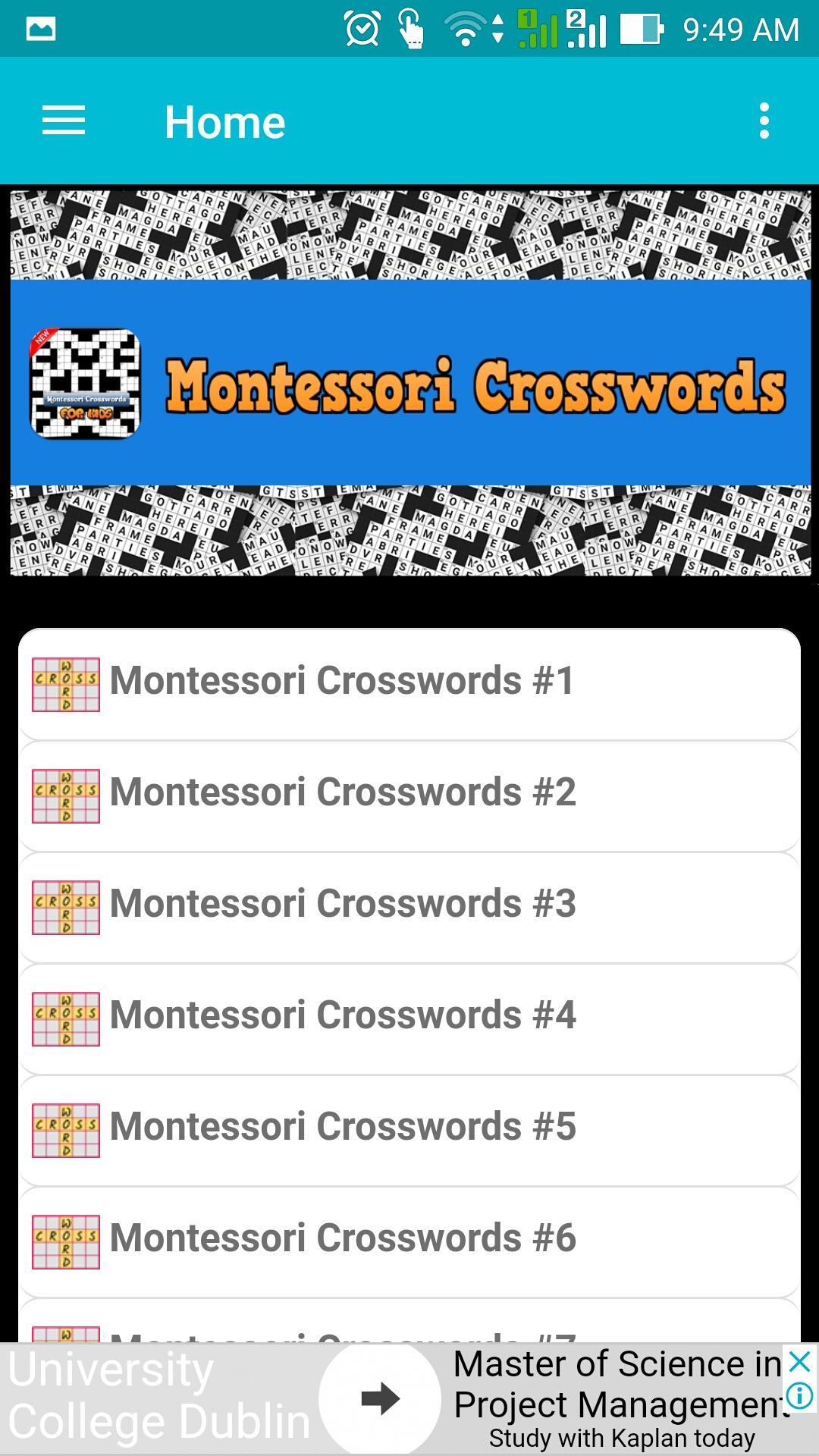Launch Montessori Crosswords #4
The height and width of the screenshot is (1456, 819).
pyautogui.click(x=409, y=1016)
